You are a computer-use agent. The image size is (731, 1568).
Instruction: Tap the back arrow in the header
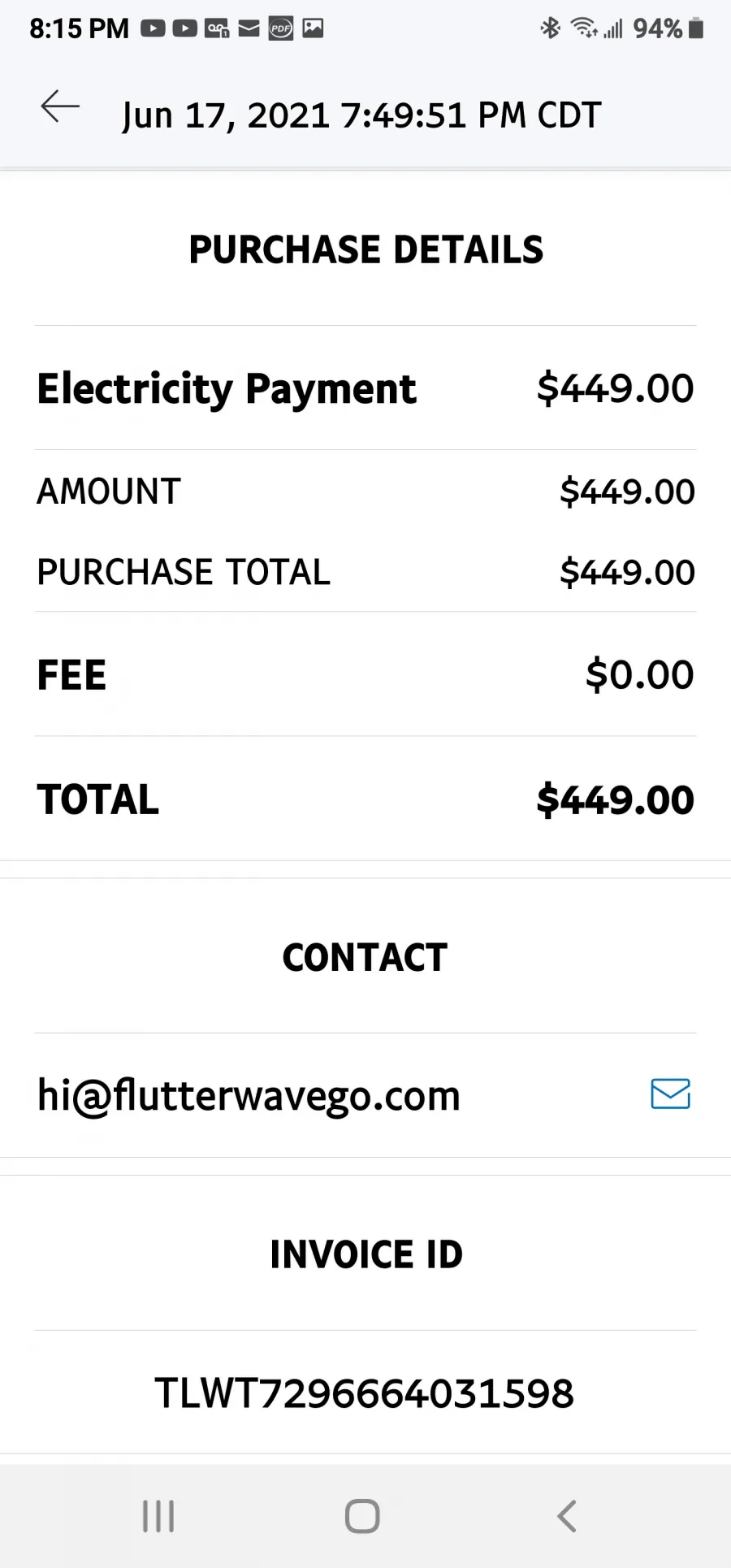coord(60,106)
